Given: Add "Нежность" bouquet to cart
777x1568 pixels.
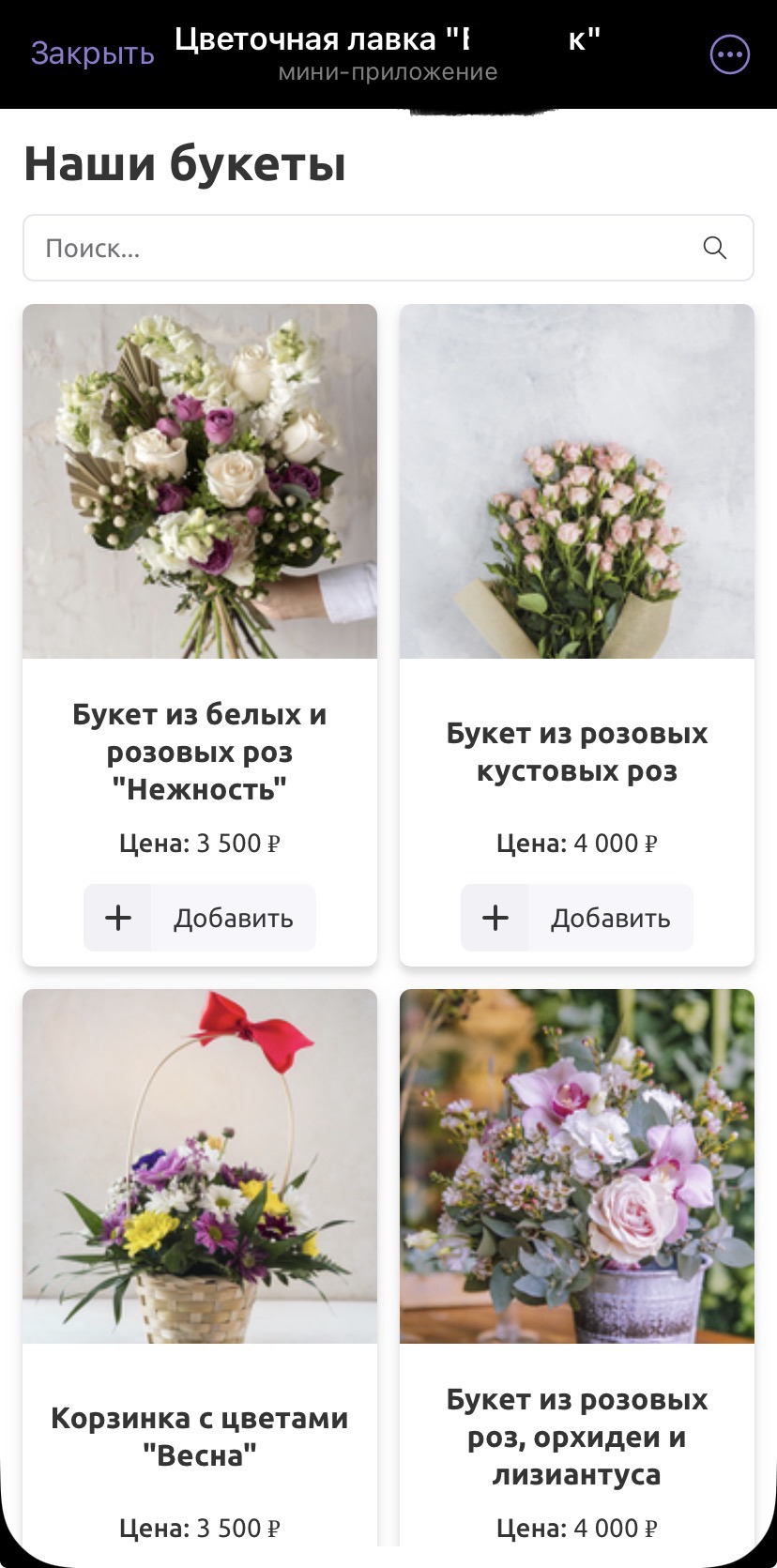Looking at the screenshot, I should click(x=200, y=918).
